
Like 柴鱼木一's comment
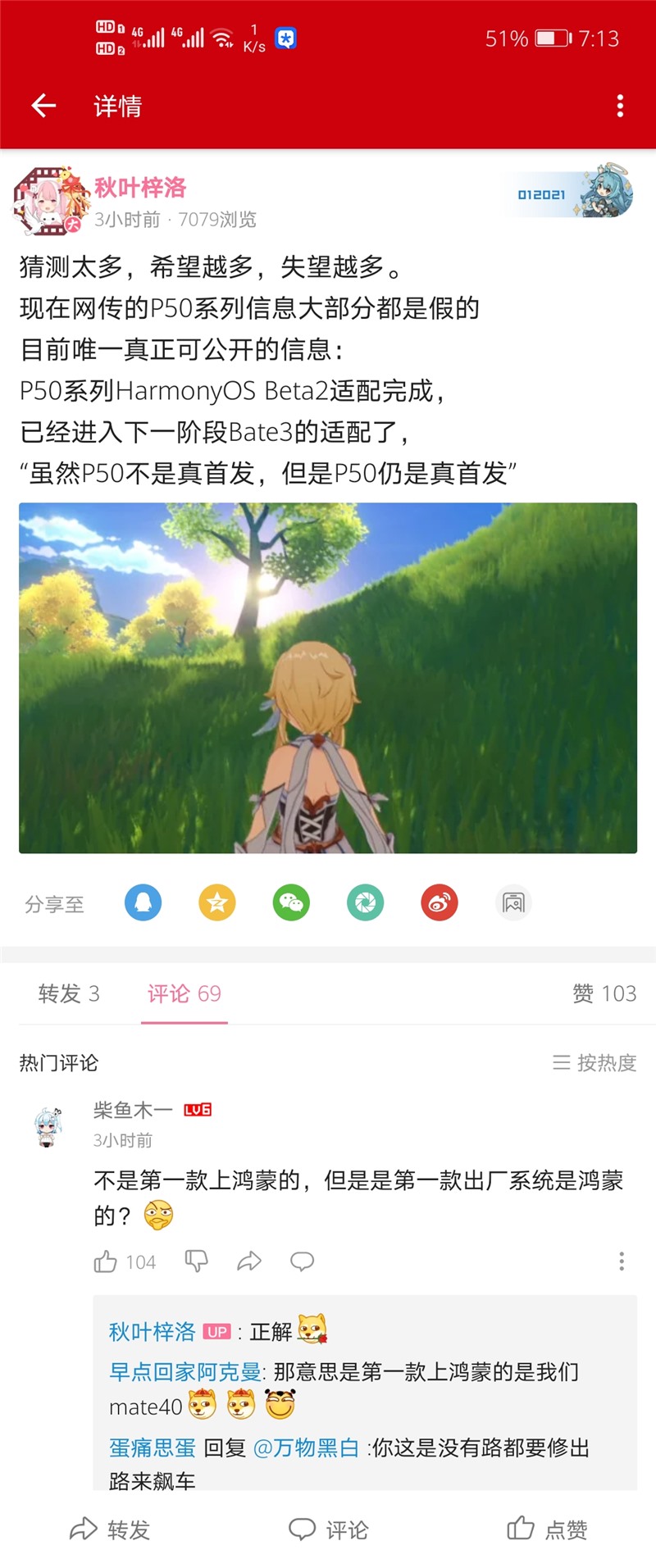pyautogui.click(x=106, y=1261)
